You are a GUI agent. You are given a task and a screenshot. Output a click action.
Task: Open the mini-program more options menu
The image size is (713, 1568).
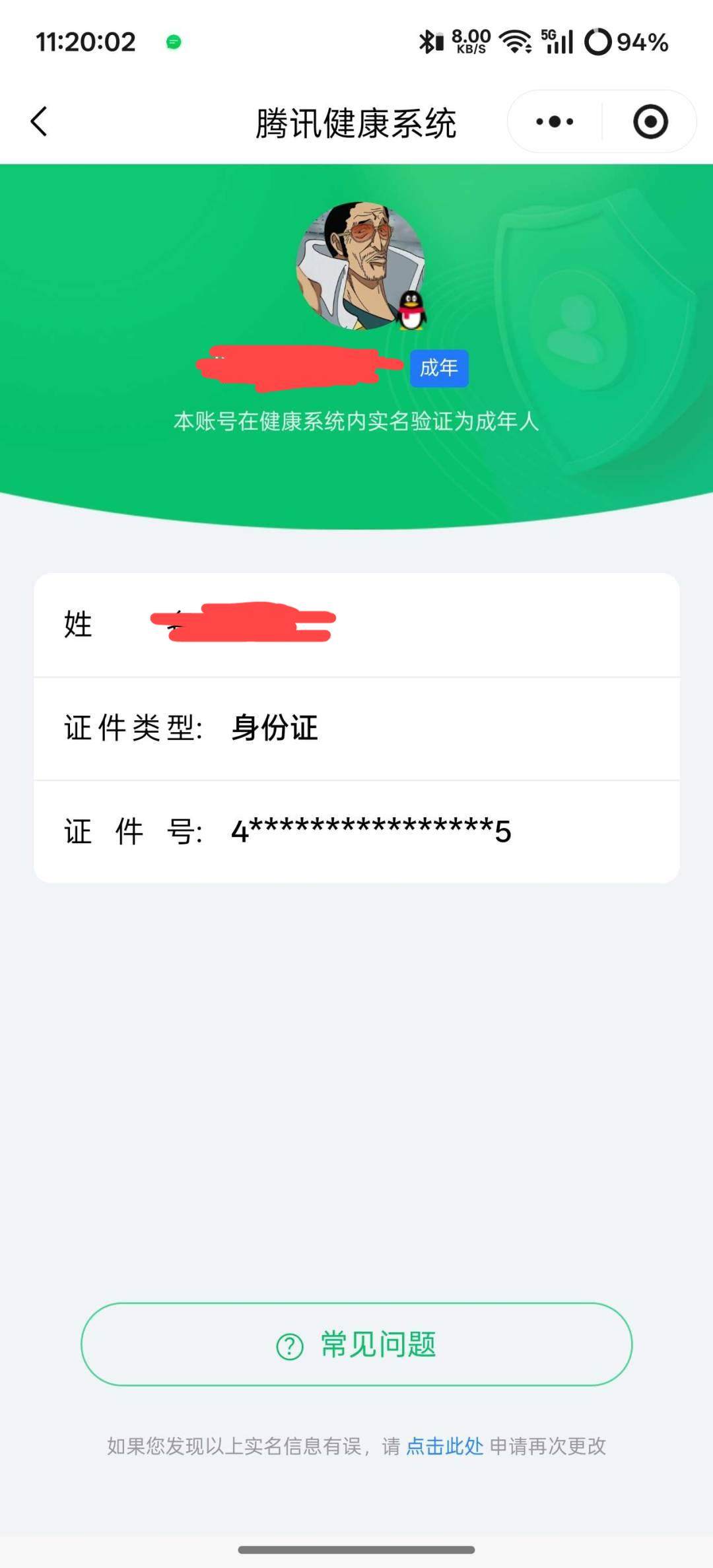coord(555,121)
